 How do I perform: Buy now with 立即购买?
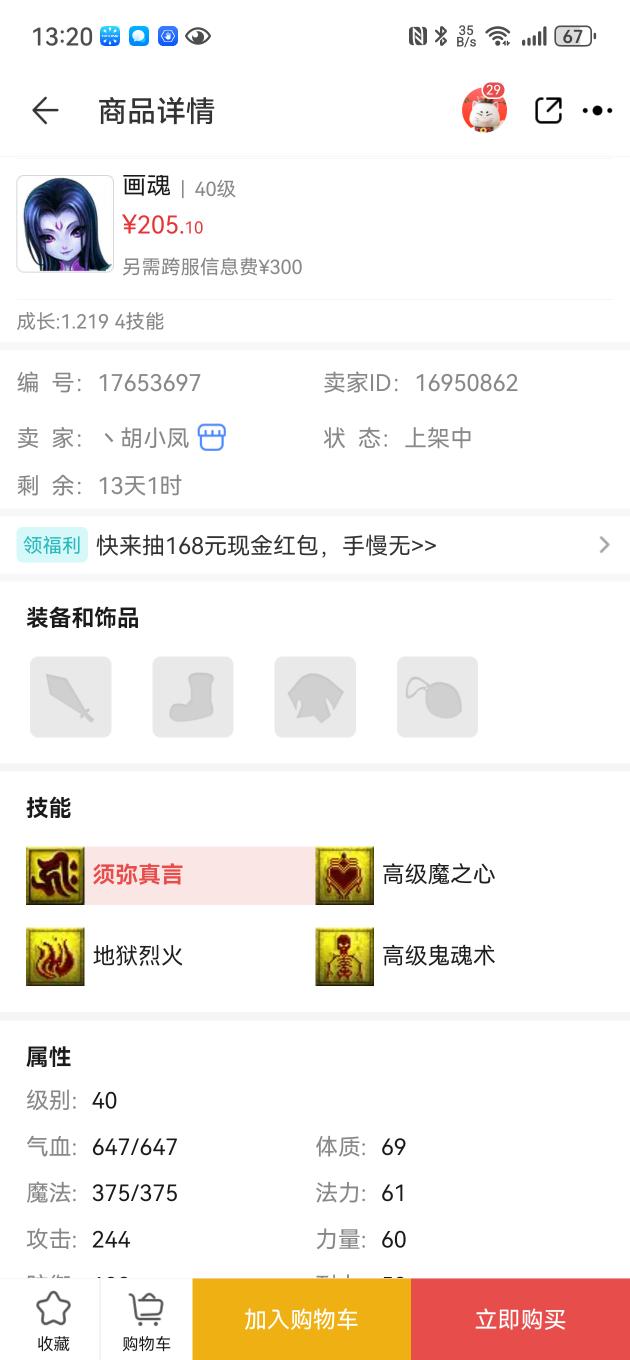520,1319
